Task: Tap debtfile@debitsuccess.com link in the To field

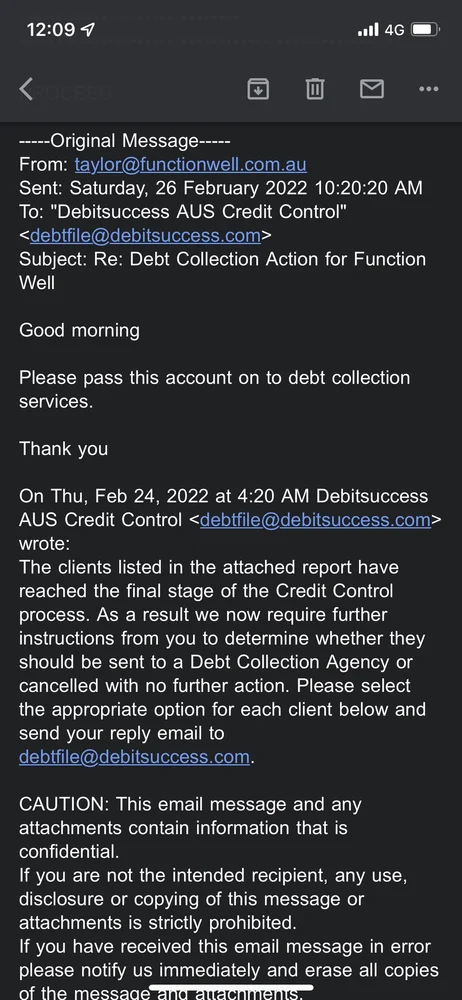Action: [x=145, y=235]
